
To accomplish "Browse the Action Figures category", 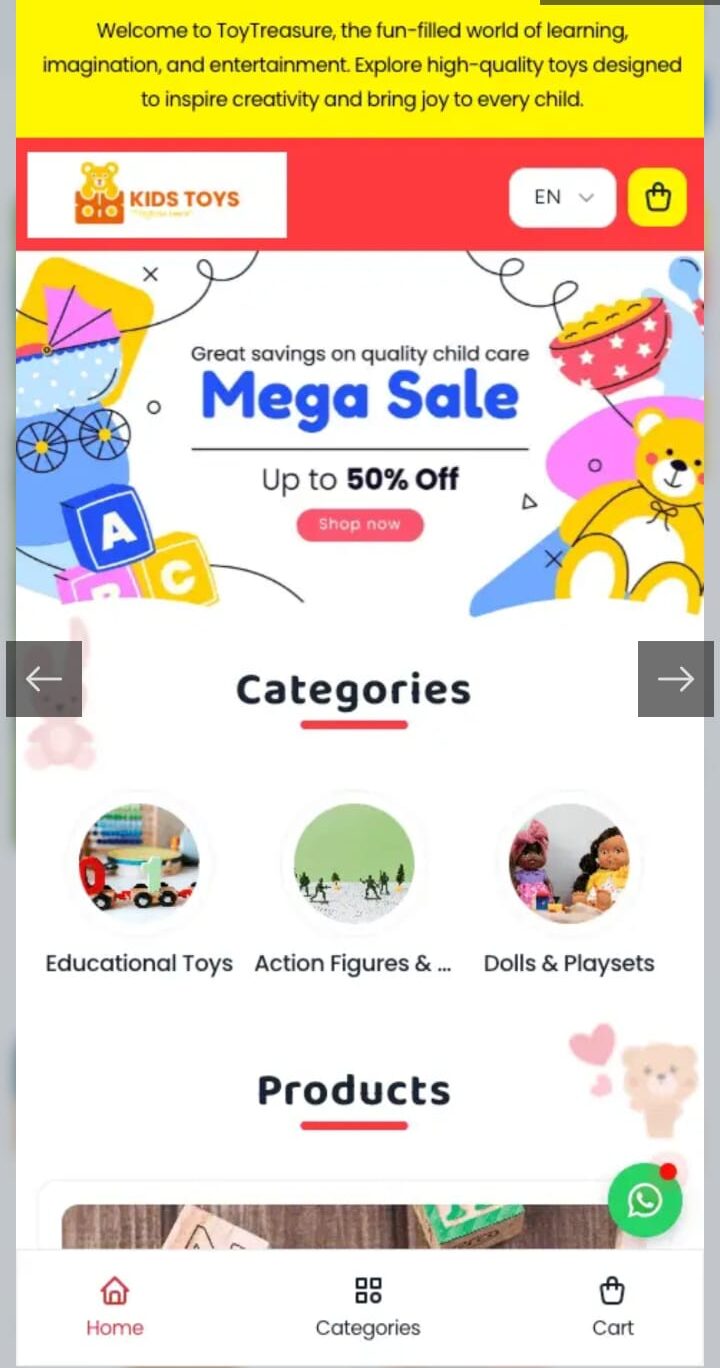I will click(354, 862).
